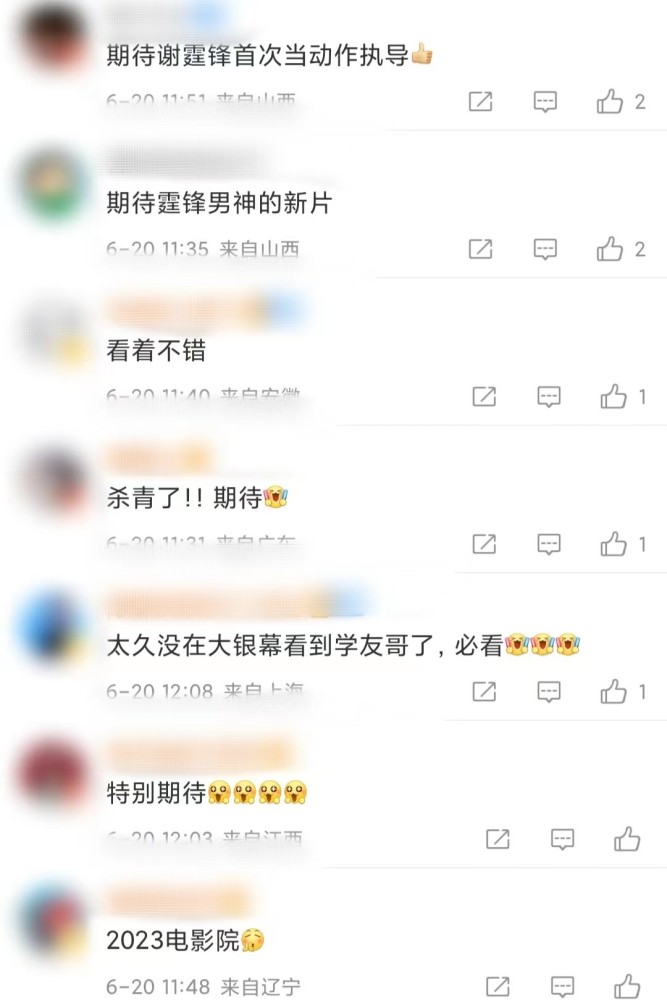This screenshot has width=667, height=1000.
Task: Like the comment "杀青了!! 期待"
Action: point(613,544)
